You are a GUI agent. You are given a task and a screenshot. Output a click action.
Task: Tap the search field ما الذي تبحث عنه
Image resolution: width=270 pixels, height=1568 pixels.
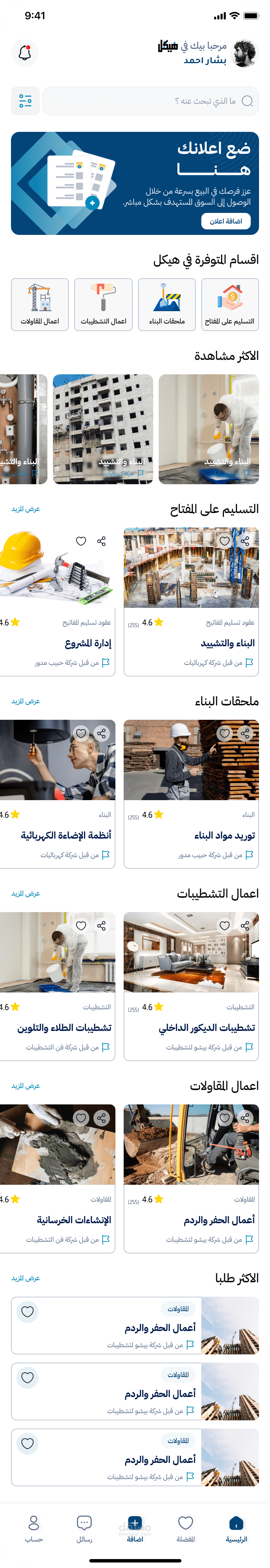point(150,101)
